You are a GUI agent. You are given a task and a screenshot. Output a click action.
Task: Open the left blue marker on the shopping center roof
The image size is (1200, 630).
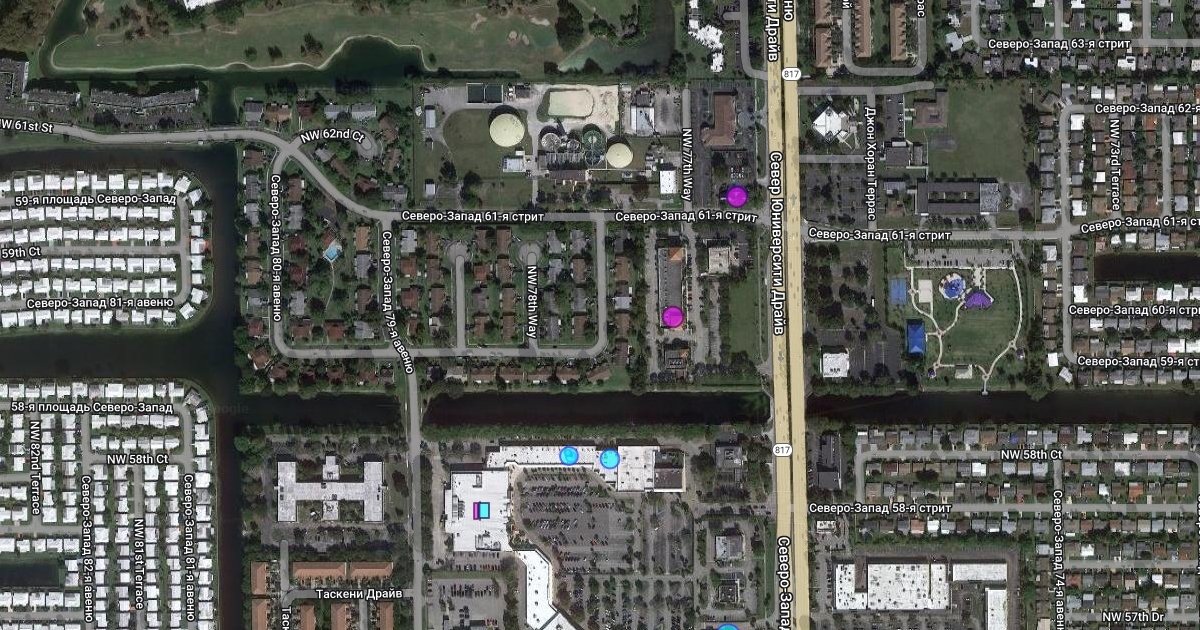[x=569, y=456]
